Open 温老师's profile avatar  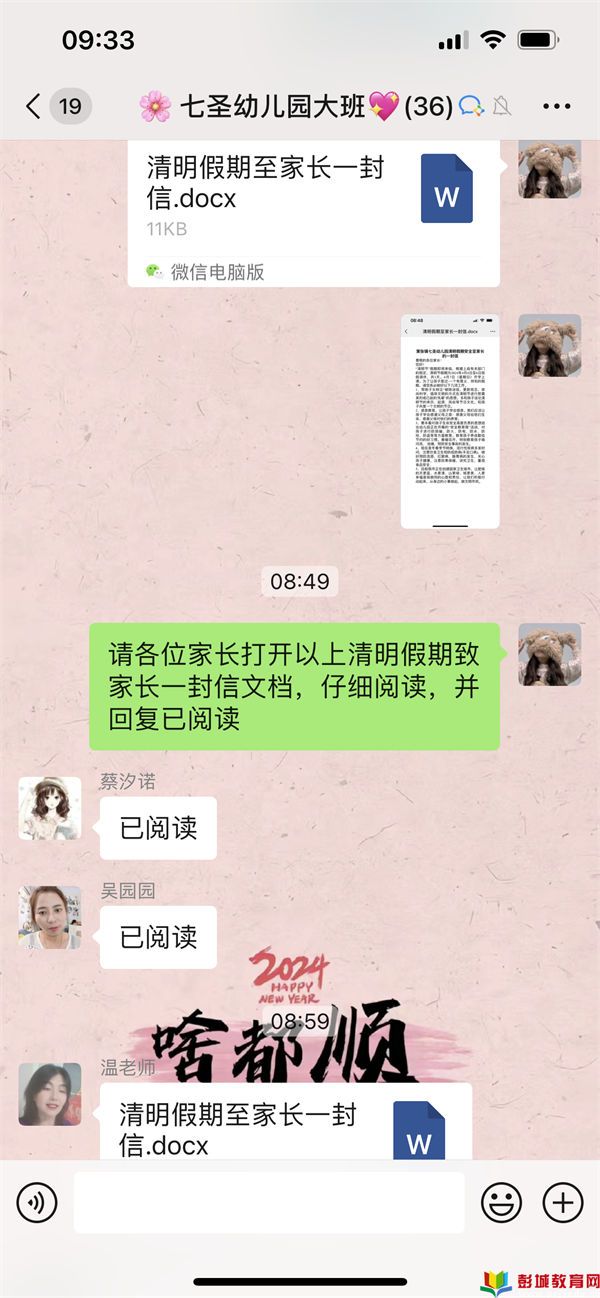pyautogui.click(x=49, y=1094)
